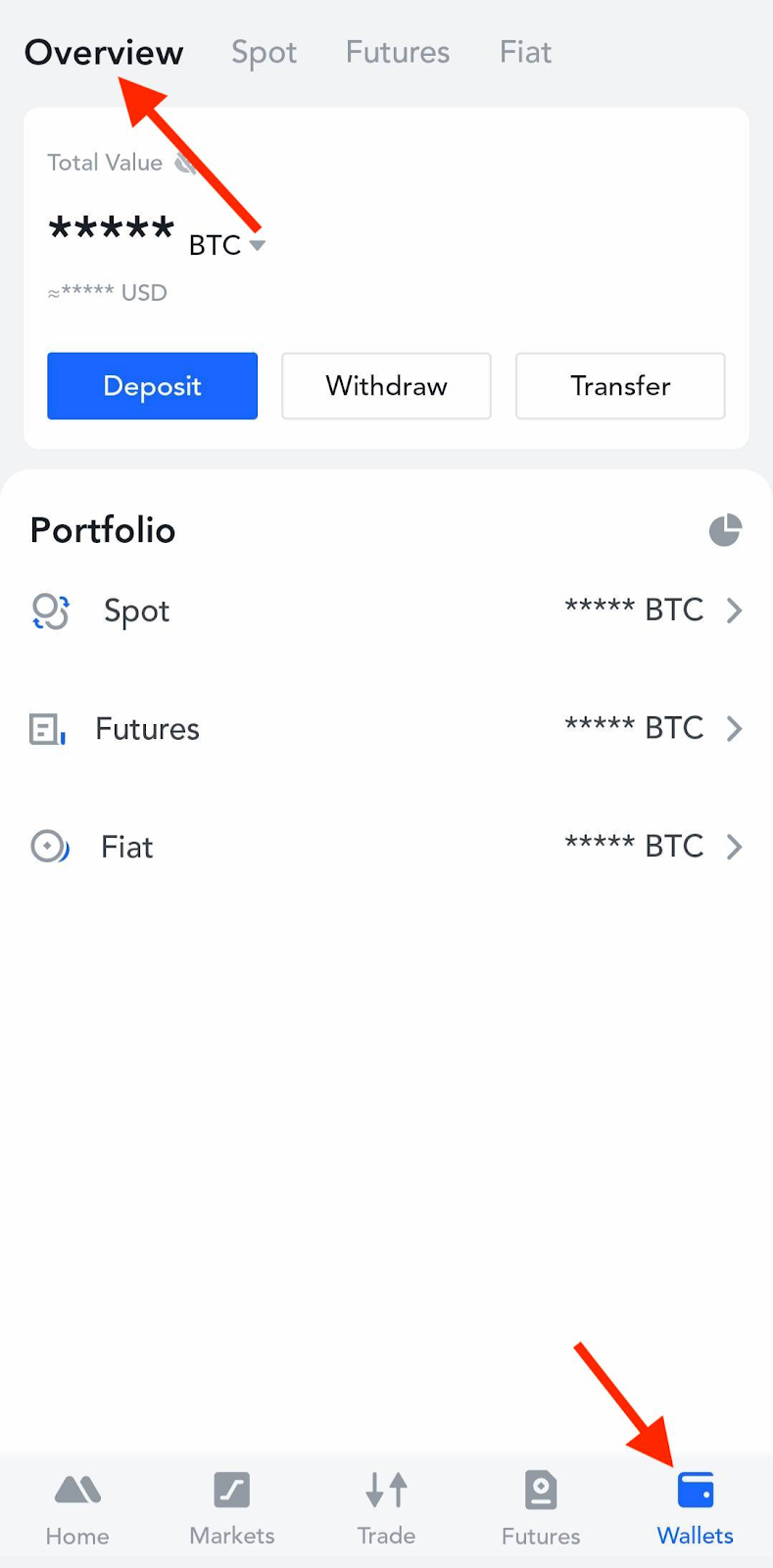The image size is (773, 1568).
Task: Switch to the Overview tab
Action: click(104, 52)
